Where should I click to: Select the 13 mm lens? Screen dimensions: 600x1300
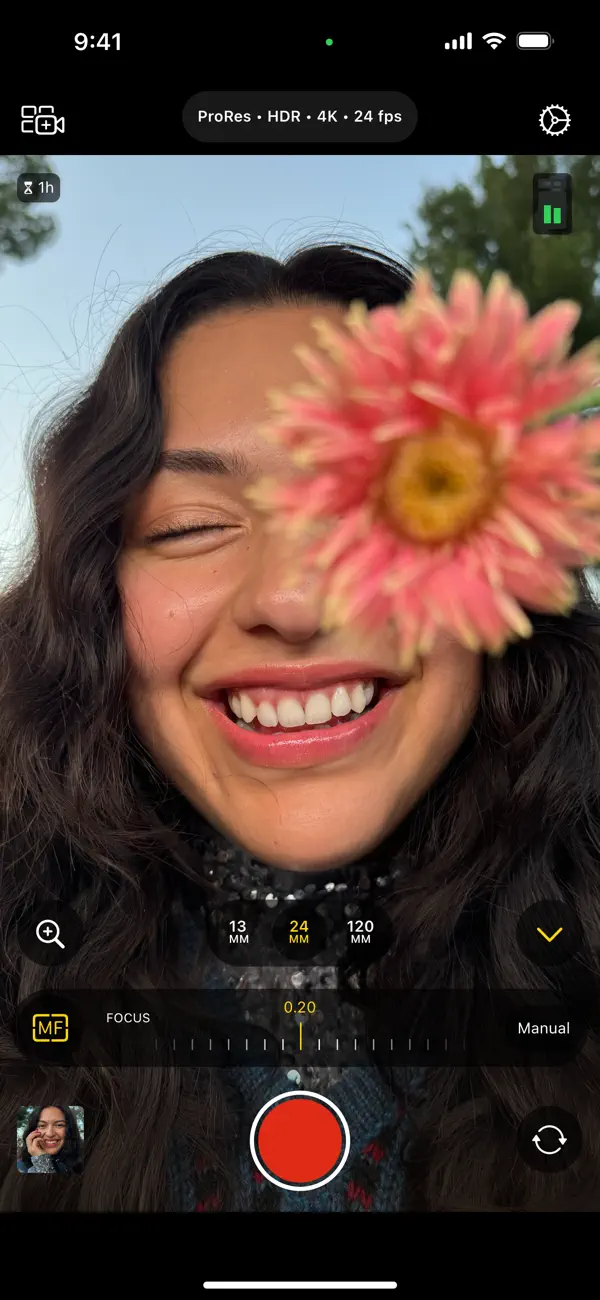(238, 933)
